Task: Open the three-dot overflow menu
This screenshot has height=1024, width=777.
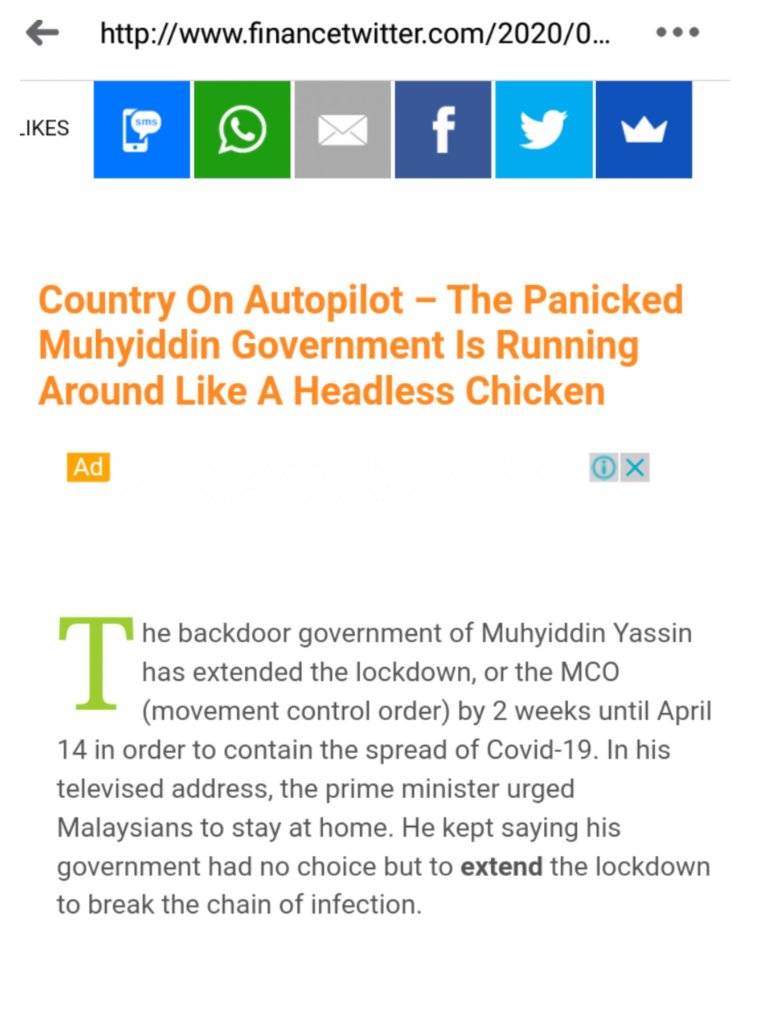Action: pyautogui.click(x=677, y=32)
